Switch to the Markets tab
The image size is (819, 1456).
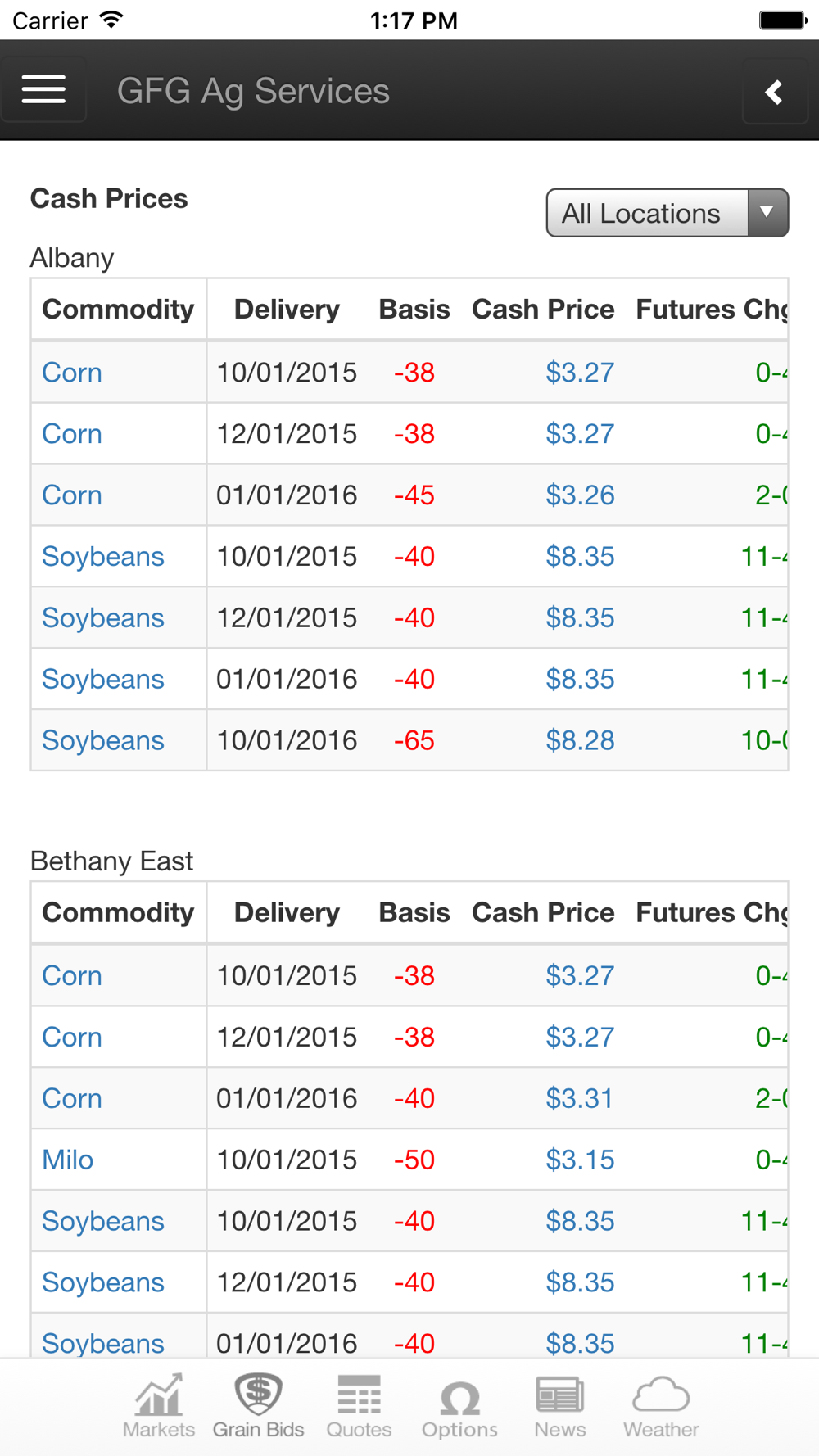159,1407
